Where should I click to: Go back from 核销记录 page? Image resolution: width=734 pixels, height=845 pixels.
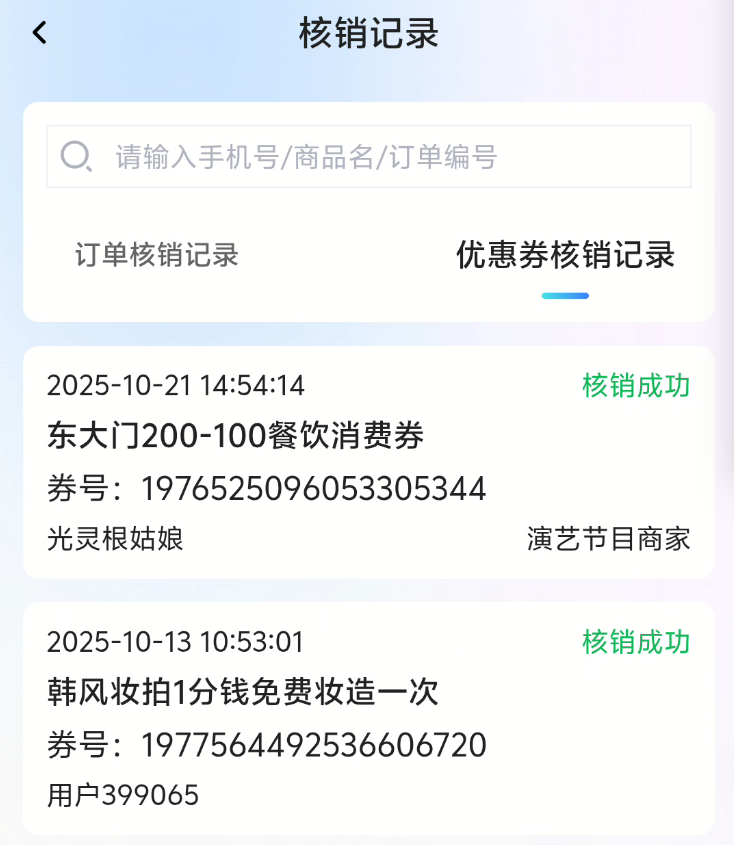click(39, 33)
